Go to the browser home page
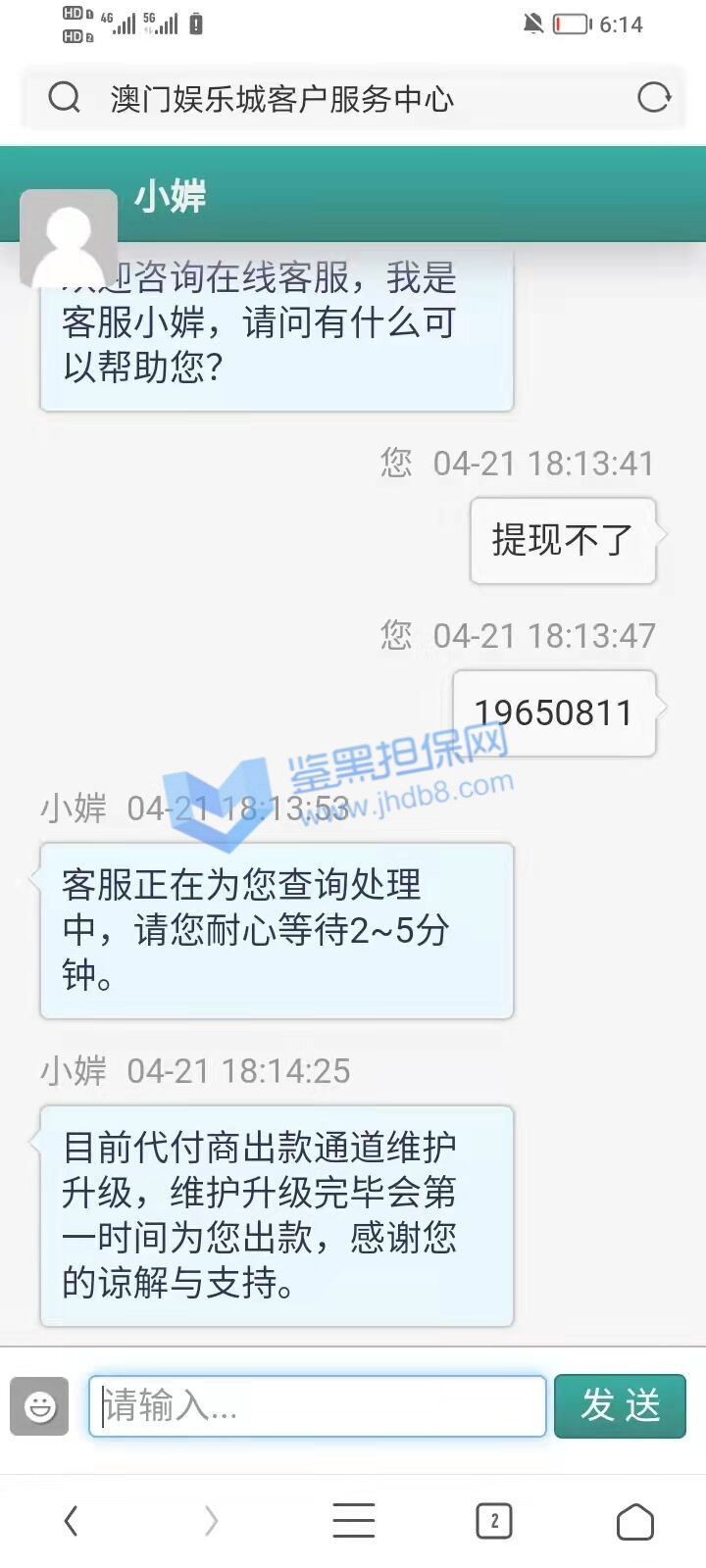 coord(634,1521)
